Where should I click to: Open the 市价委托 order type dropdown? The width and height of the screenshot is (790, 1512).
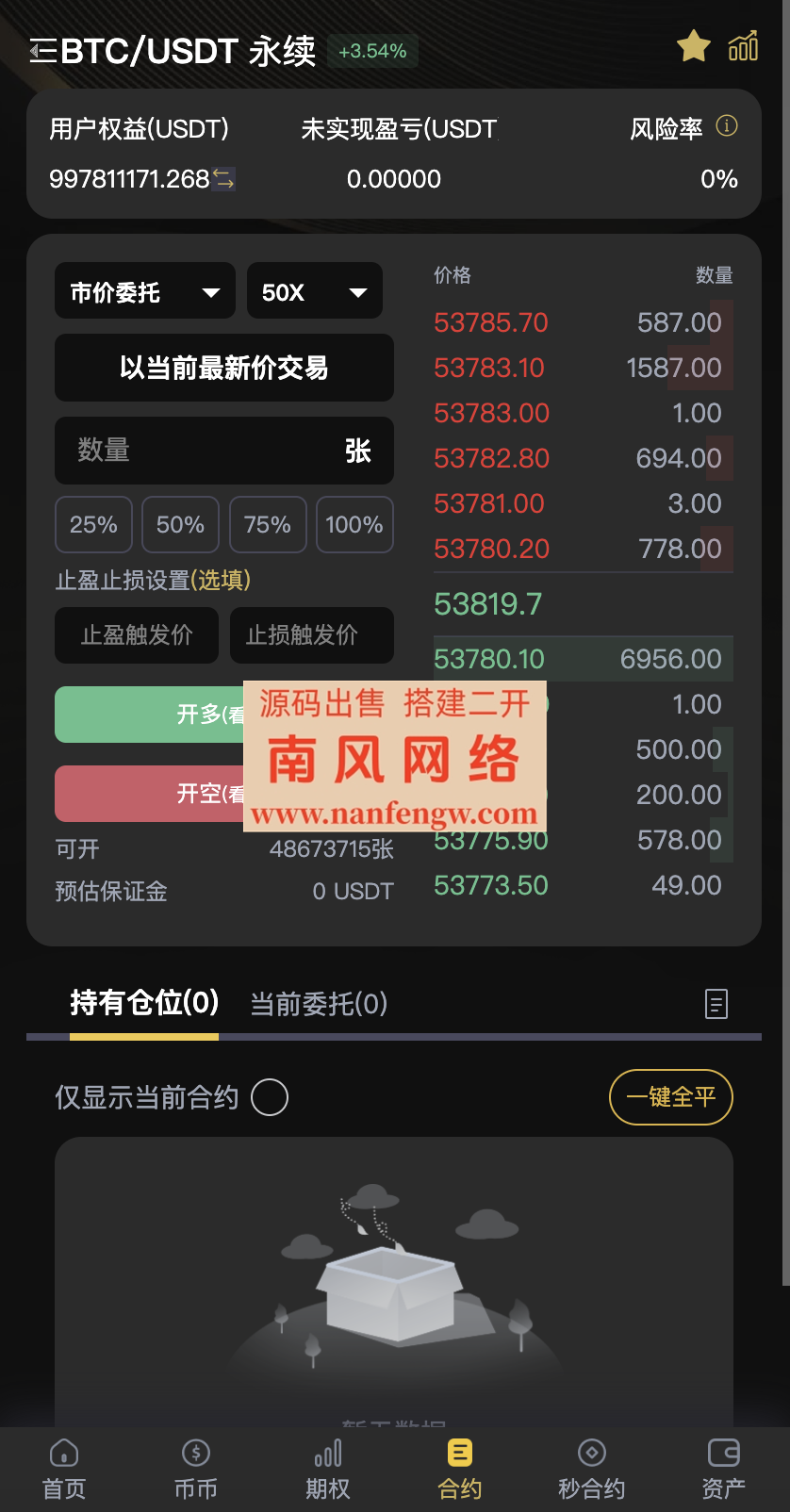pos(145,292)
